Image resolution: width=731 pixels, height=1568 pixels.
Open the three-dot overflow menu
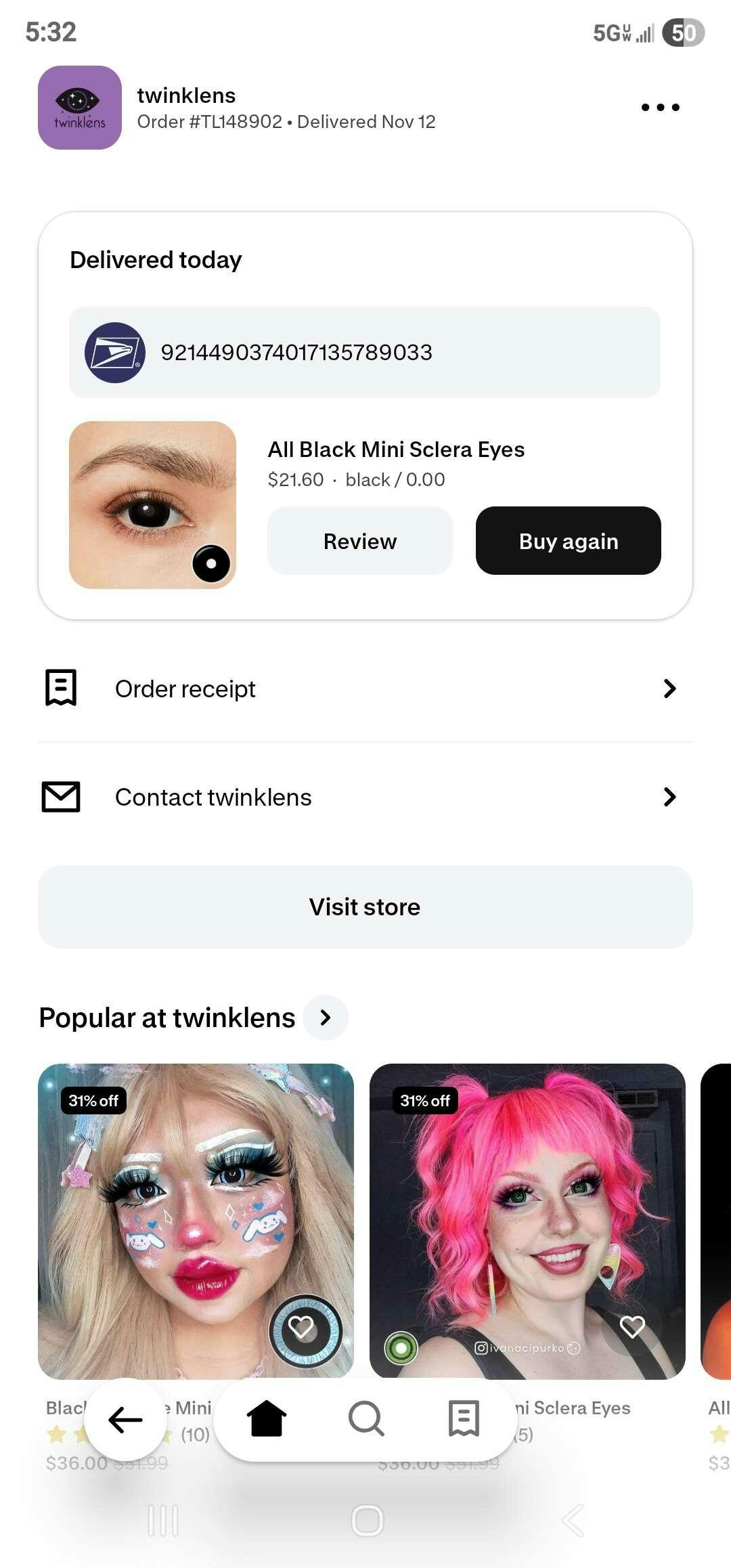[660, 107]
